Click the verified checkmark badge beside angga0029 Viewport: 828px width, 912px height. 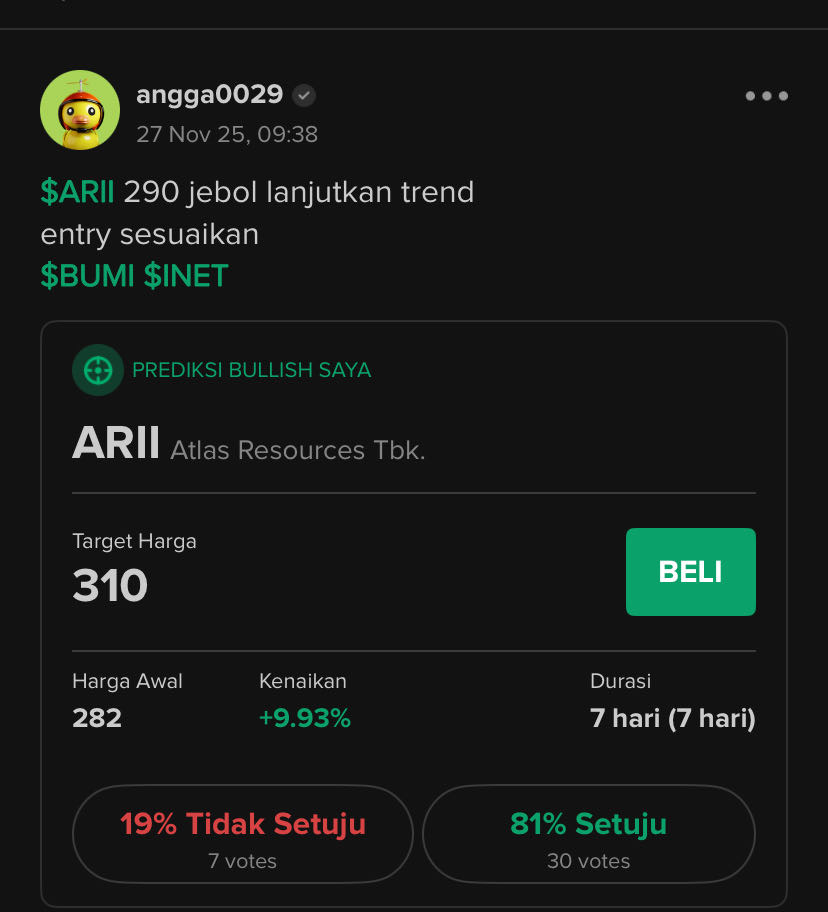(x=302, y=95)
